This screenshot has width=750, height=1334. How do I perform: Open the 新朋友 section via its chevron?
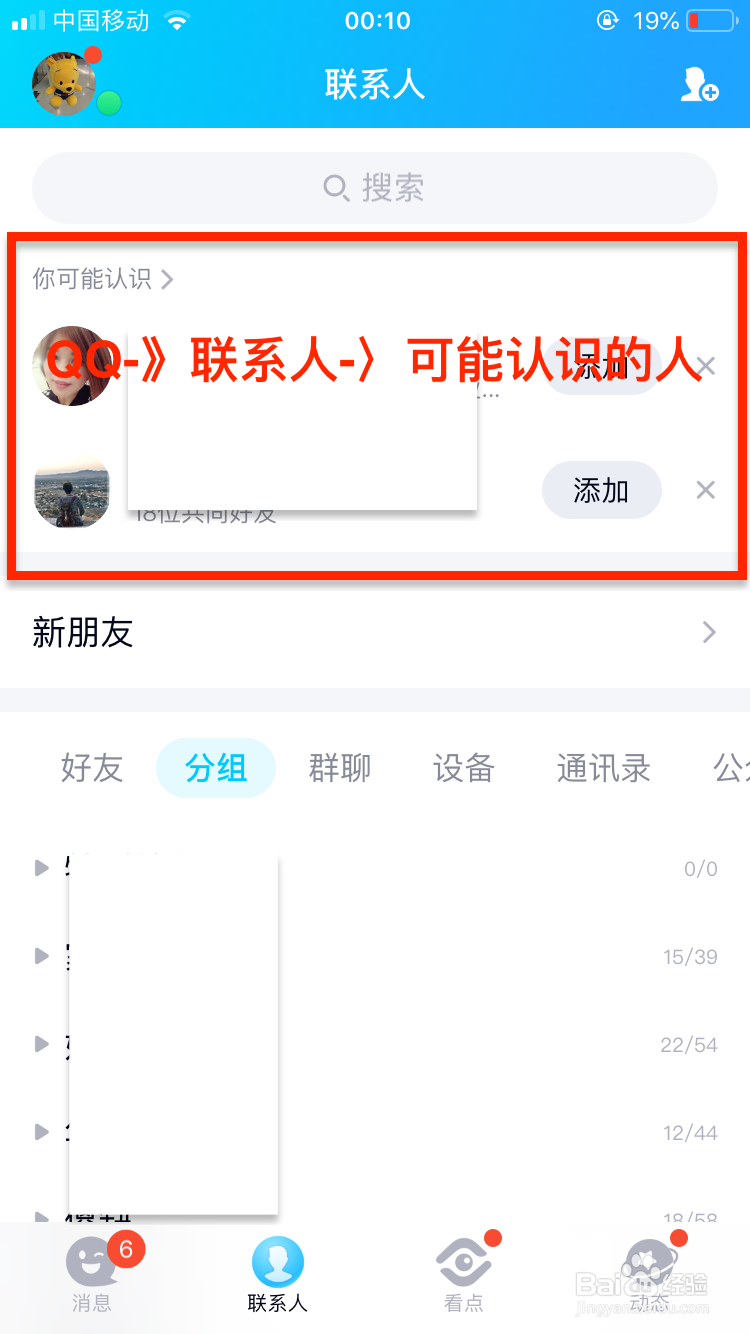click(708, 633)
